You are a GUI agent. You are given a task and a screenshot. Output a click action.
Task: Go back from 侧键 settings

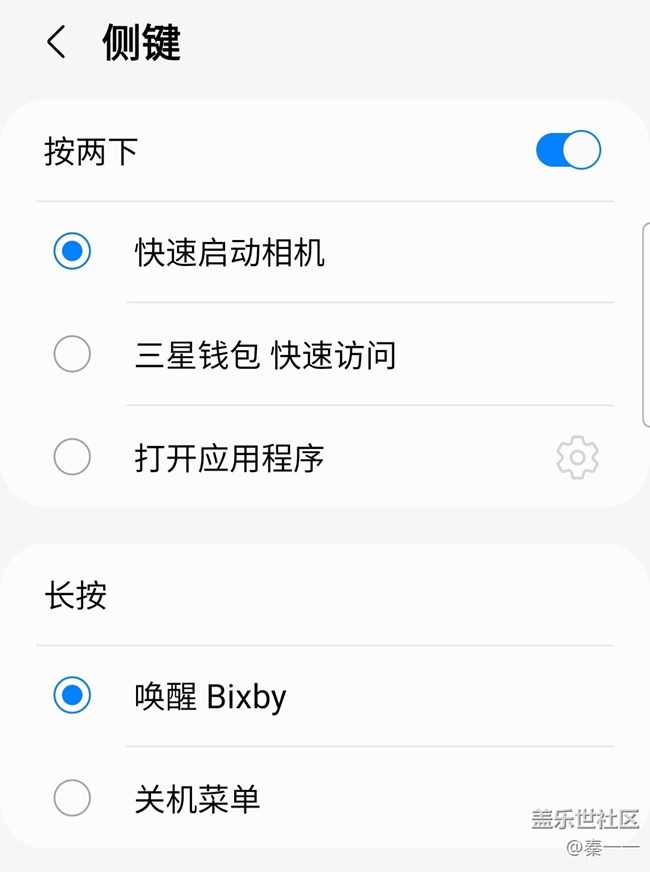click(56, 43)
